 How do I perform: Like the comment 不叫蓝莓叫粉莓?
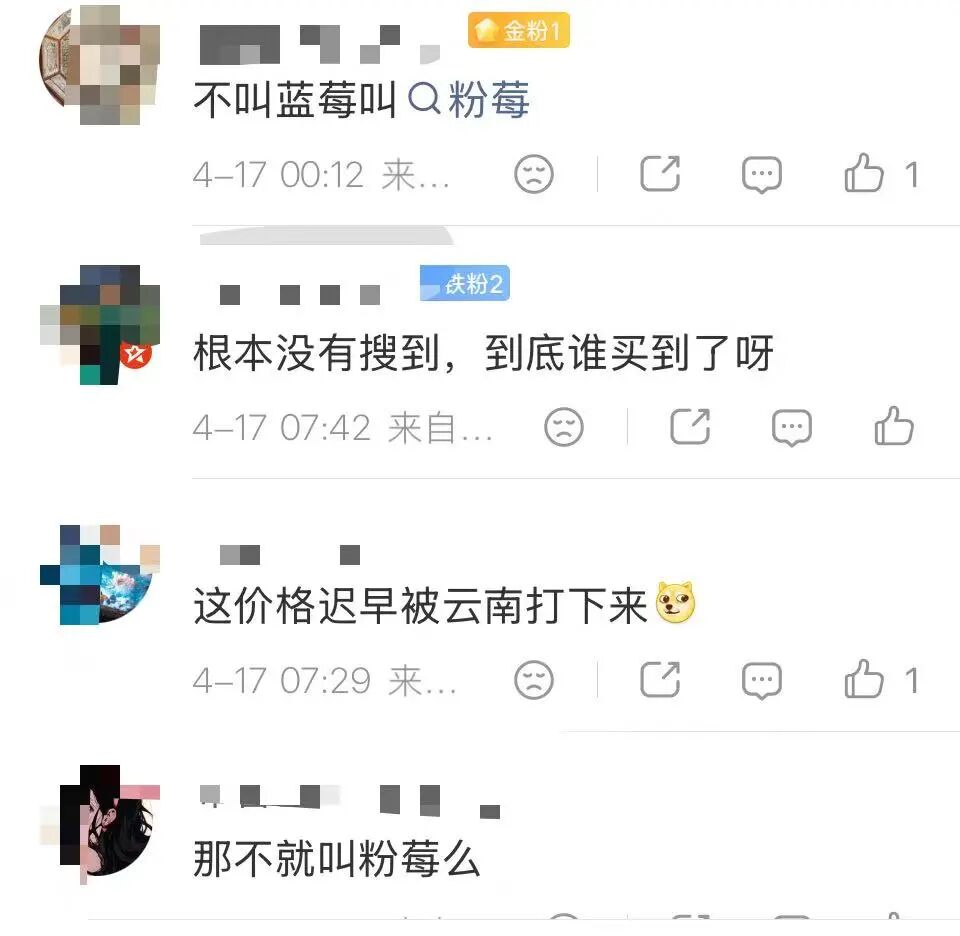pos(864,175)
